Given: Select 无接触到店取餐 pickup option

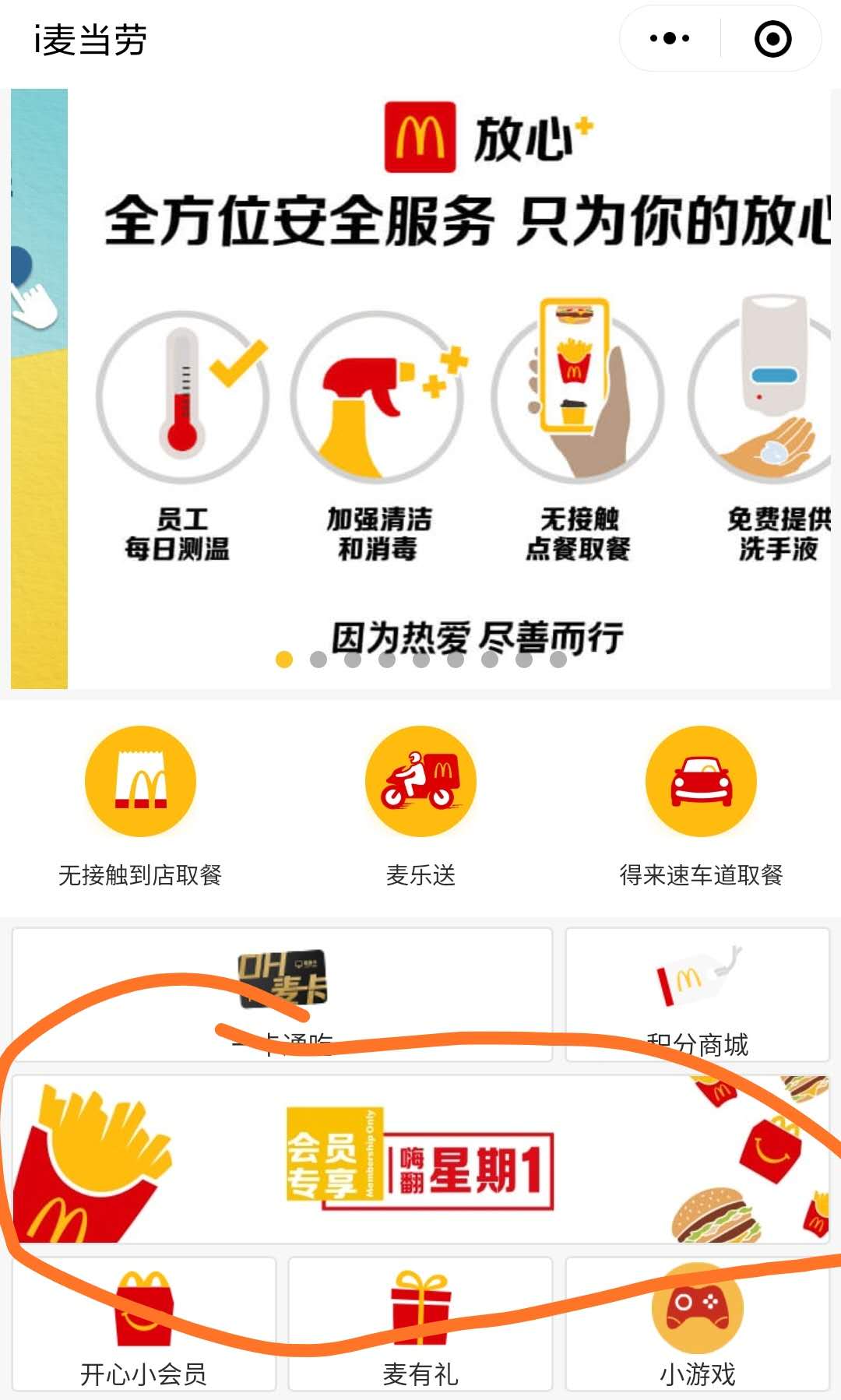Looking at the screenshot, I should click(140, 806).
